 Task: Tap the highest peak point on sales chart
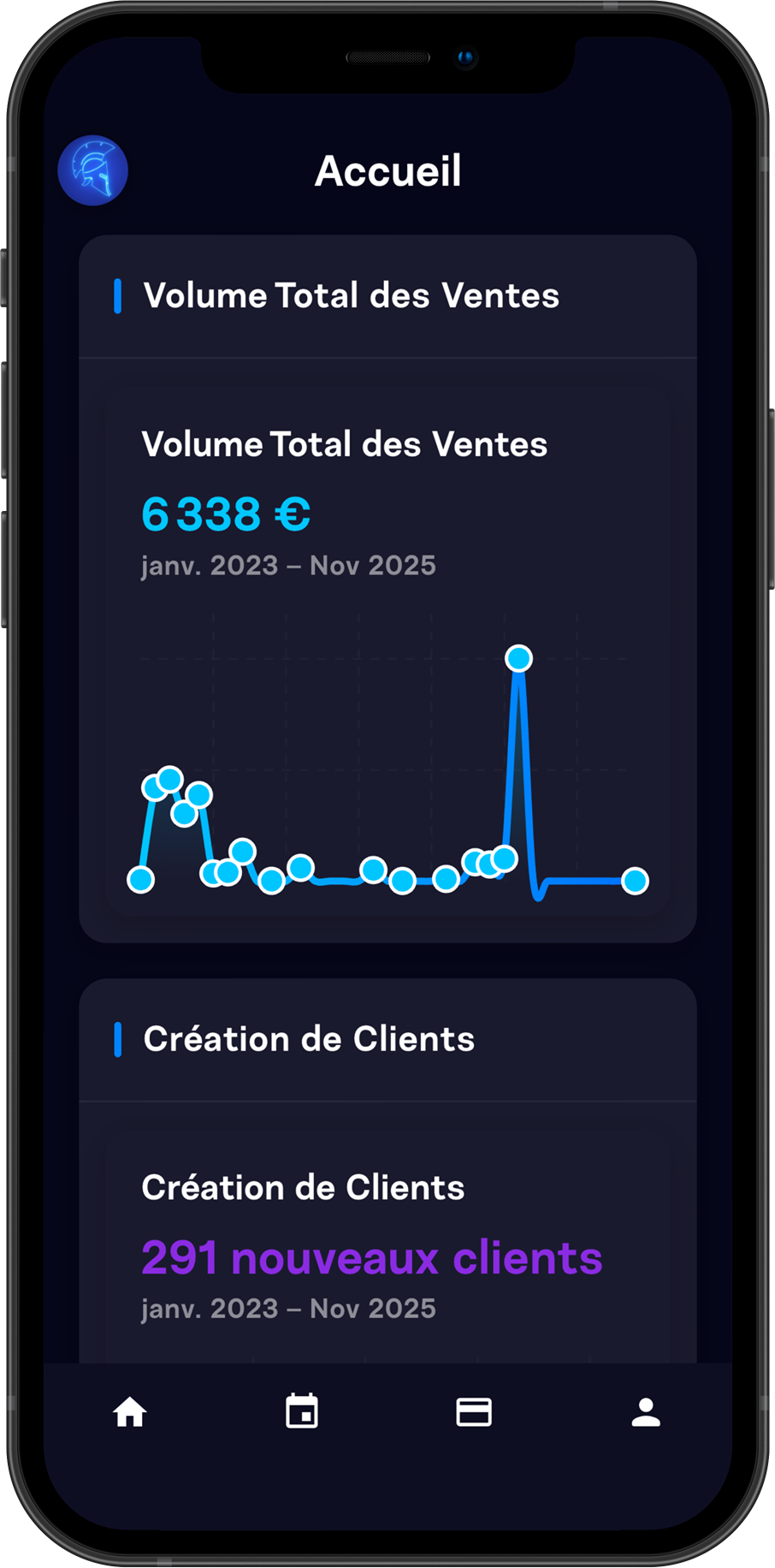[519, 658]
